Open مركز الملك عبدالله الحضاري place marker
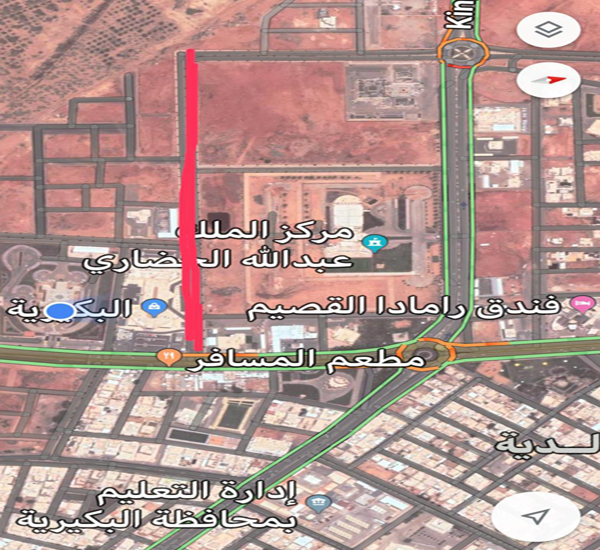The height and width of the screenshot is (550, 600). click(374, 242)
